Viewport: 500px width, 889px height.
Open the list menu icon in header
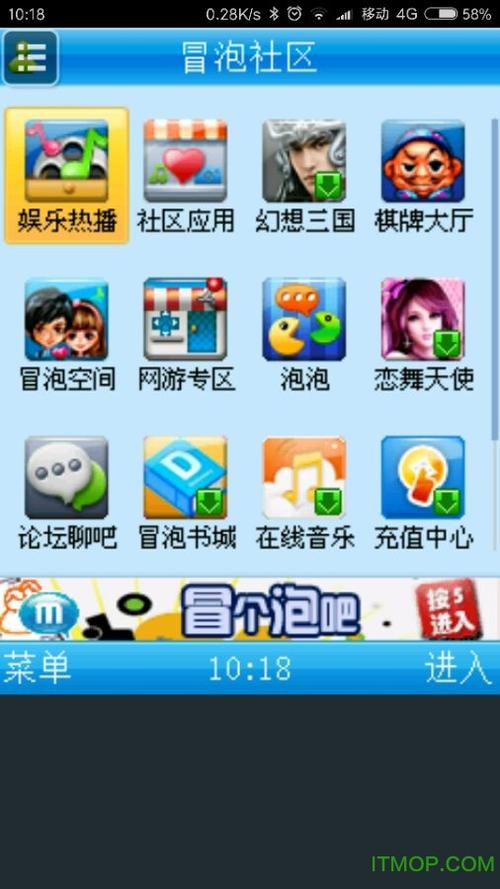click(x=31, y=58)
